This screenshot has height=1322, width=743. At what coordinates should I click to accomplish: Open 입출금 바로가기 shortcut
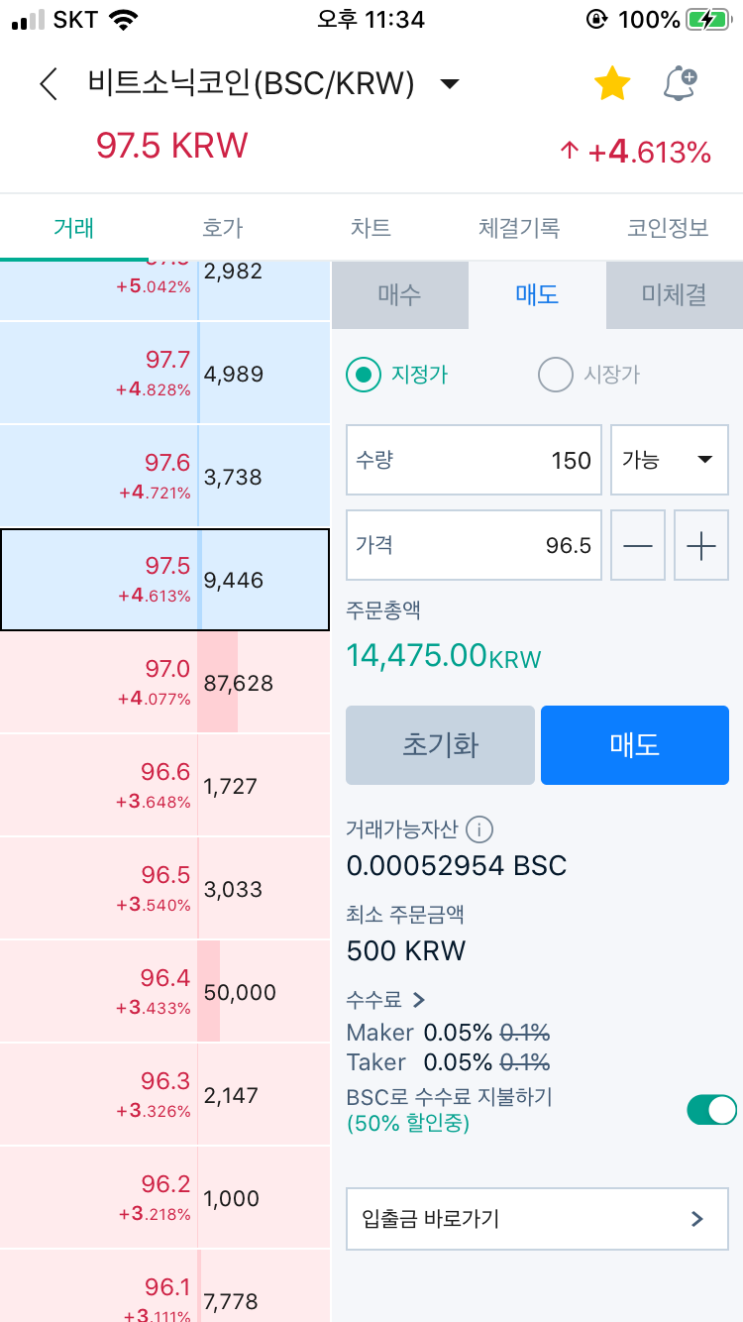pos(537,1218)
